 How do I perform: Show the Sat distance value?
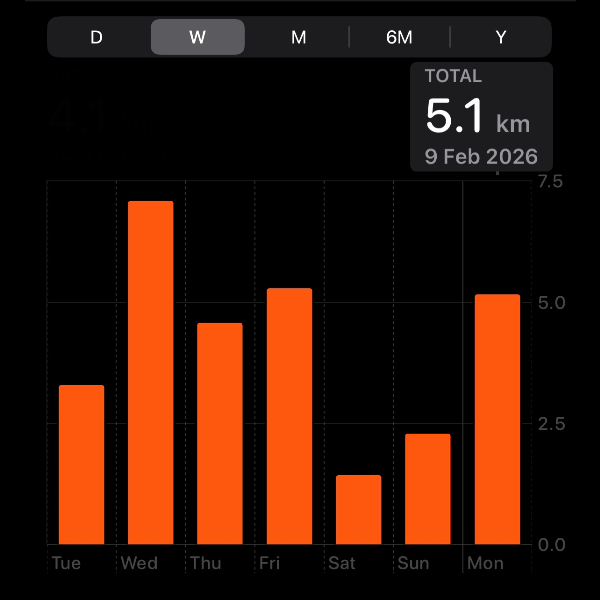click(x=358, y=510)
